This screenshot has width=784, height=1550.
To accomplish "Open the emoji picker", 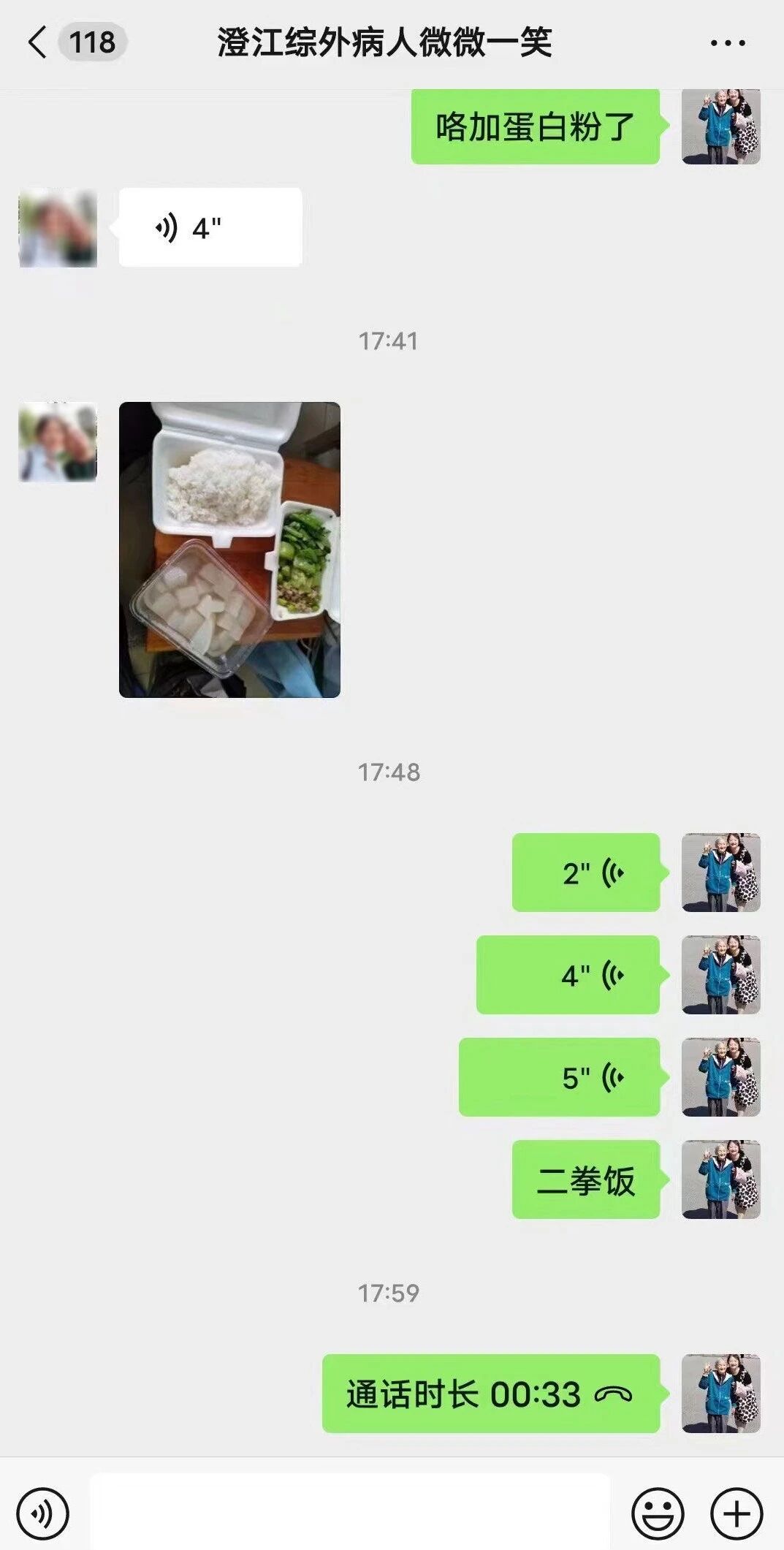I will click(x=658, y=1513).
